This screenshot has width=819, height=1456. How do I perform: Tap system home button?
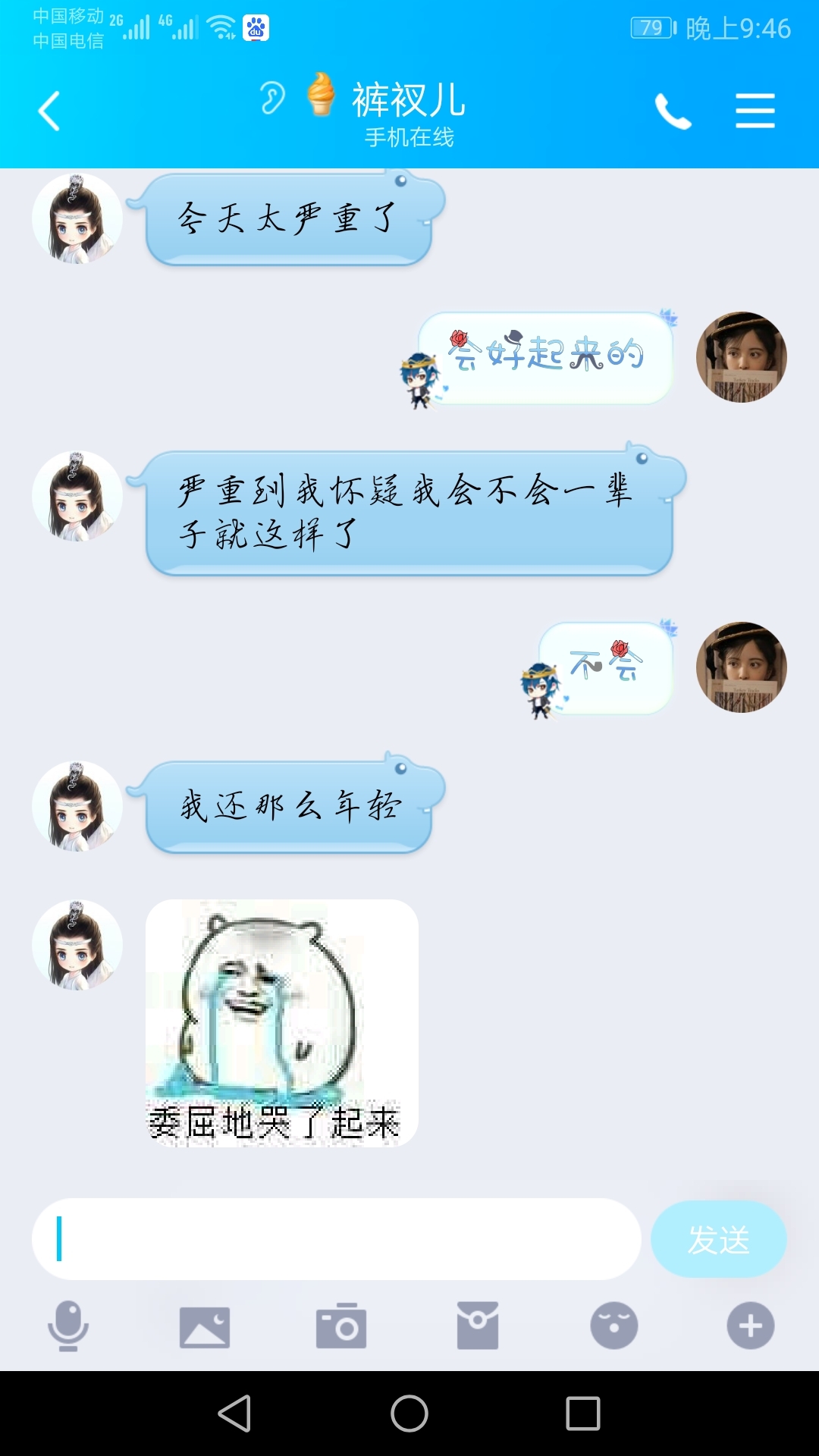pos(409,1414)
